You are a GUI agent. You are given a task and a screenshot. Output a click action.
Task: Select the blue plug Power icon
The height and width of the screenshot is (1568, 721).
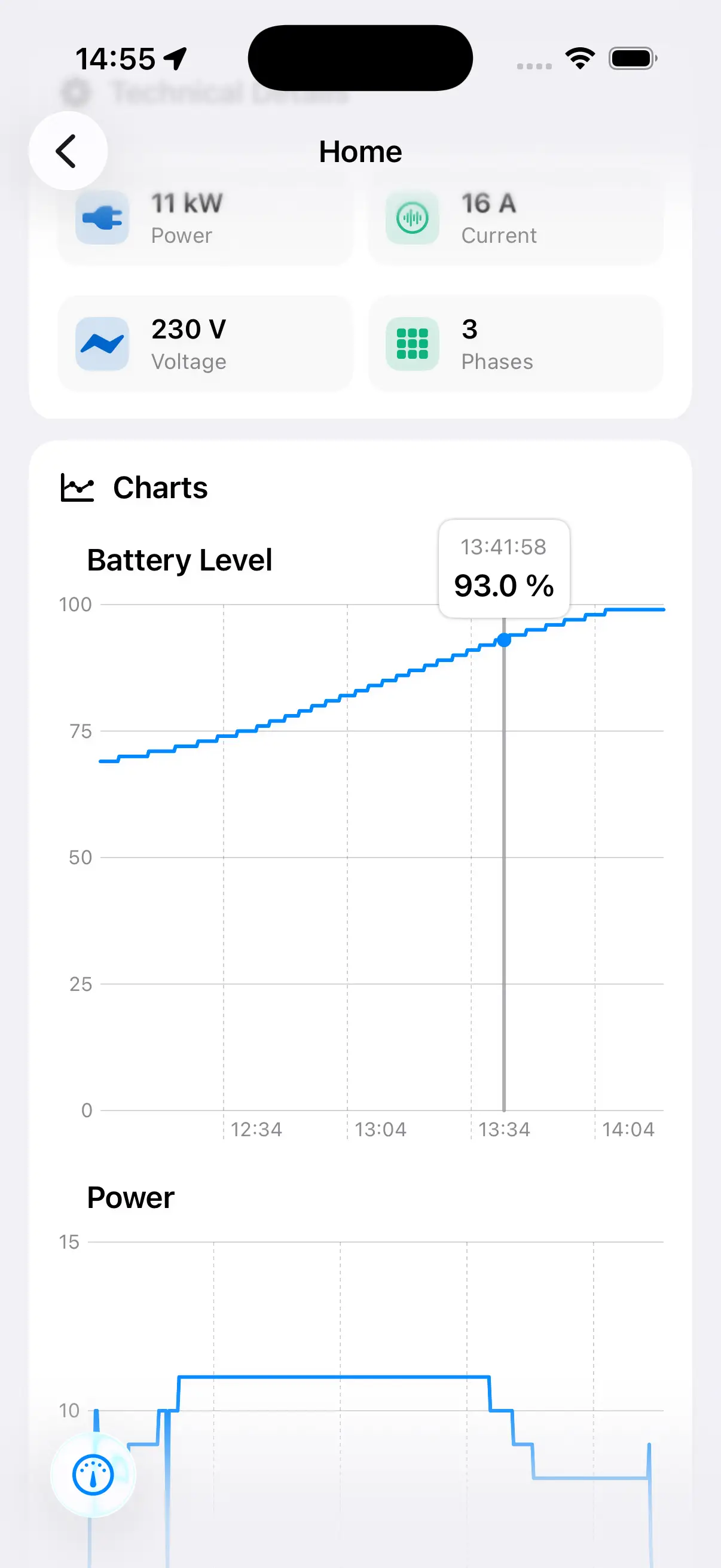point(102,217)
